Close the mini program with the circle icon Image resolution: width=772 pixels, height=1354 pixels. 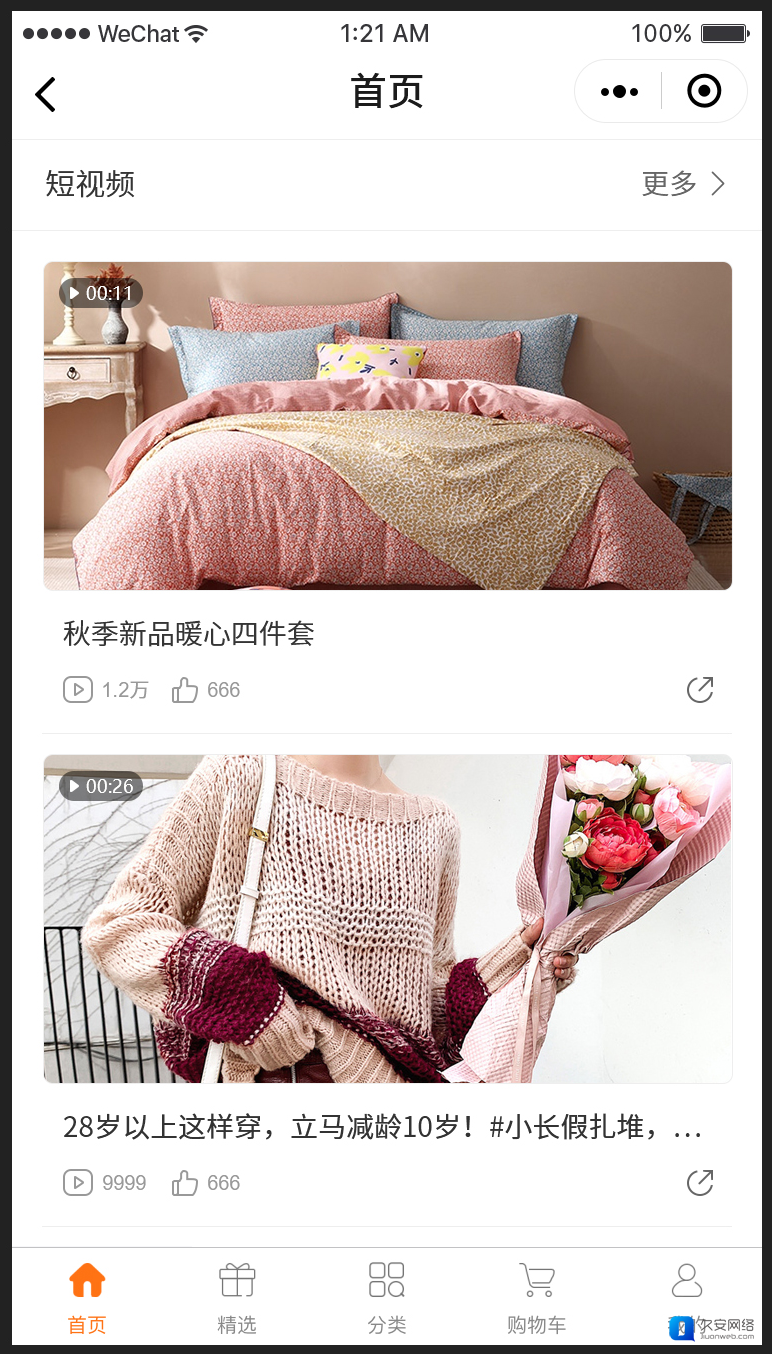[x=704, y=92]
